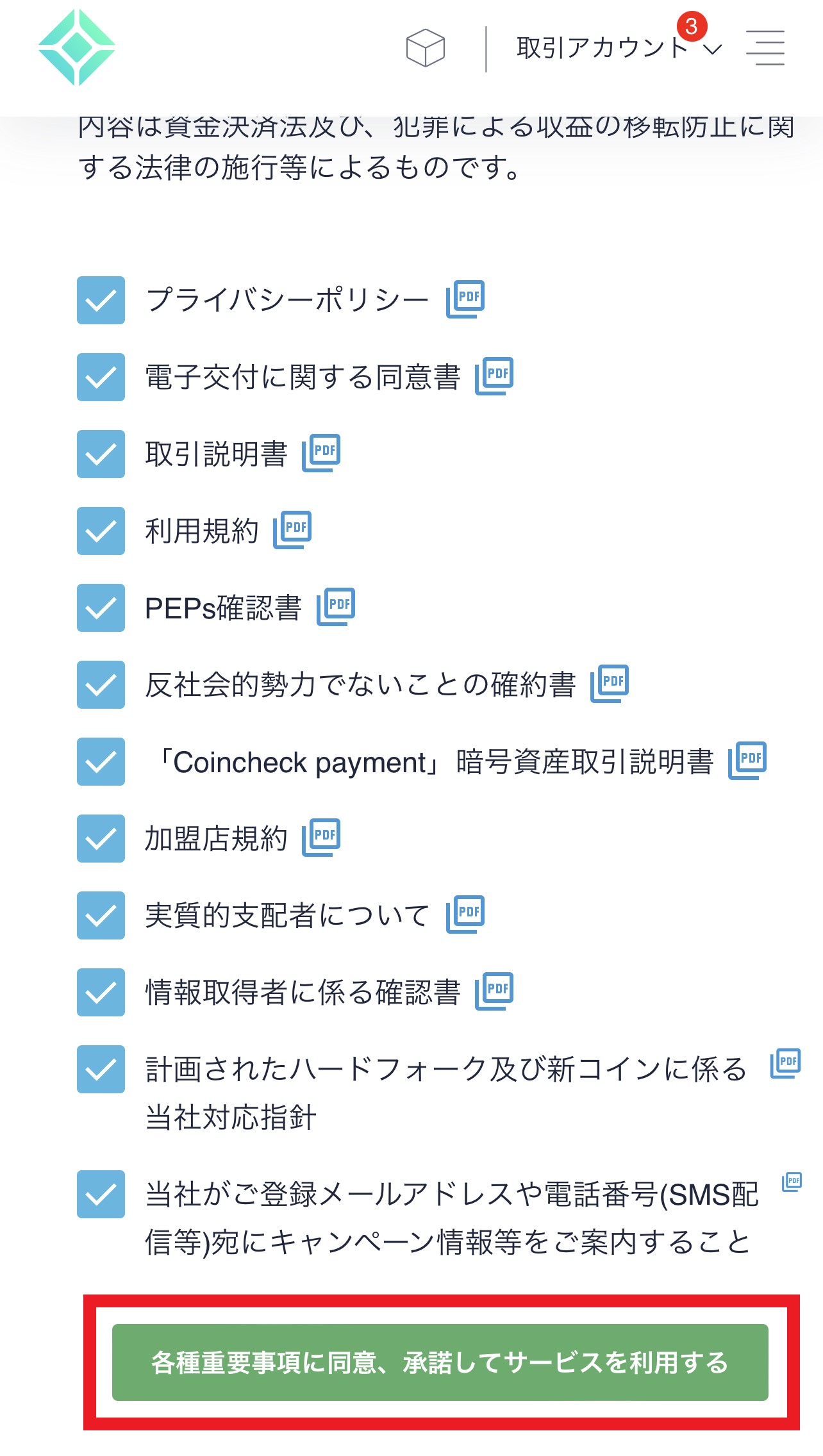Toggle the Coincheck payment 暗号資産取引説明書 checkbox
The height and width of the screenshot is (1456, 823).
pyautogui.click(x=101, y=761)
